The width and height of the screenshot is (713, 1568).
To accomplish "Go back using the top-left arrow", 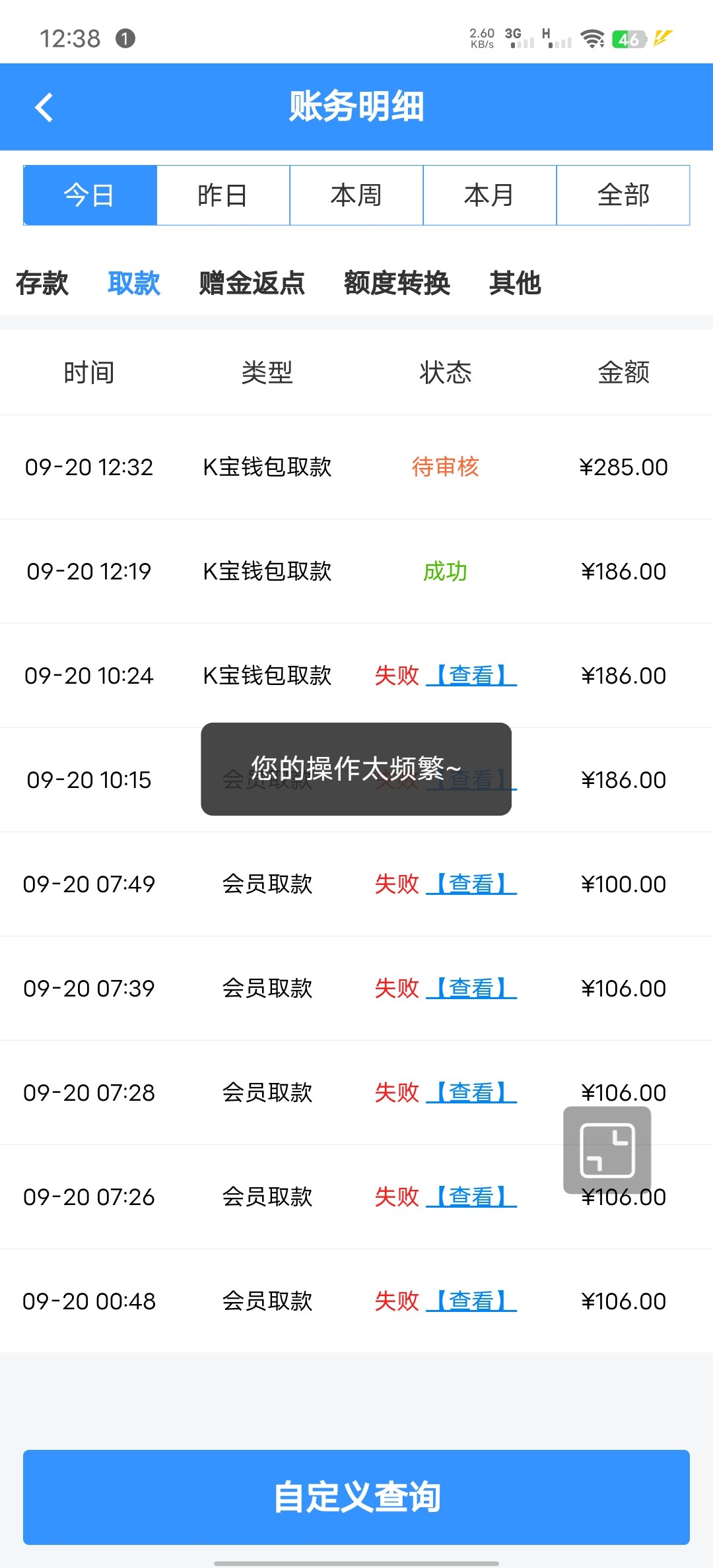I will (x=44, y=107).
